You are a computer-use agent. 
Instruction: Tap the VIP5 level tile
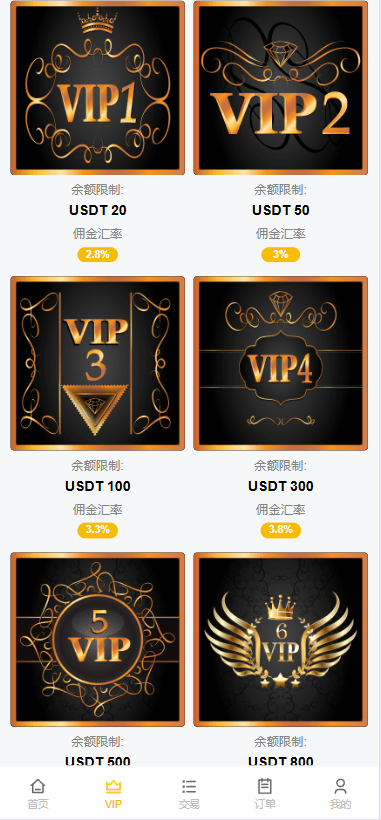[98, 640]
